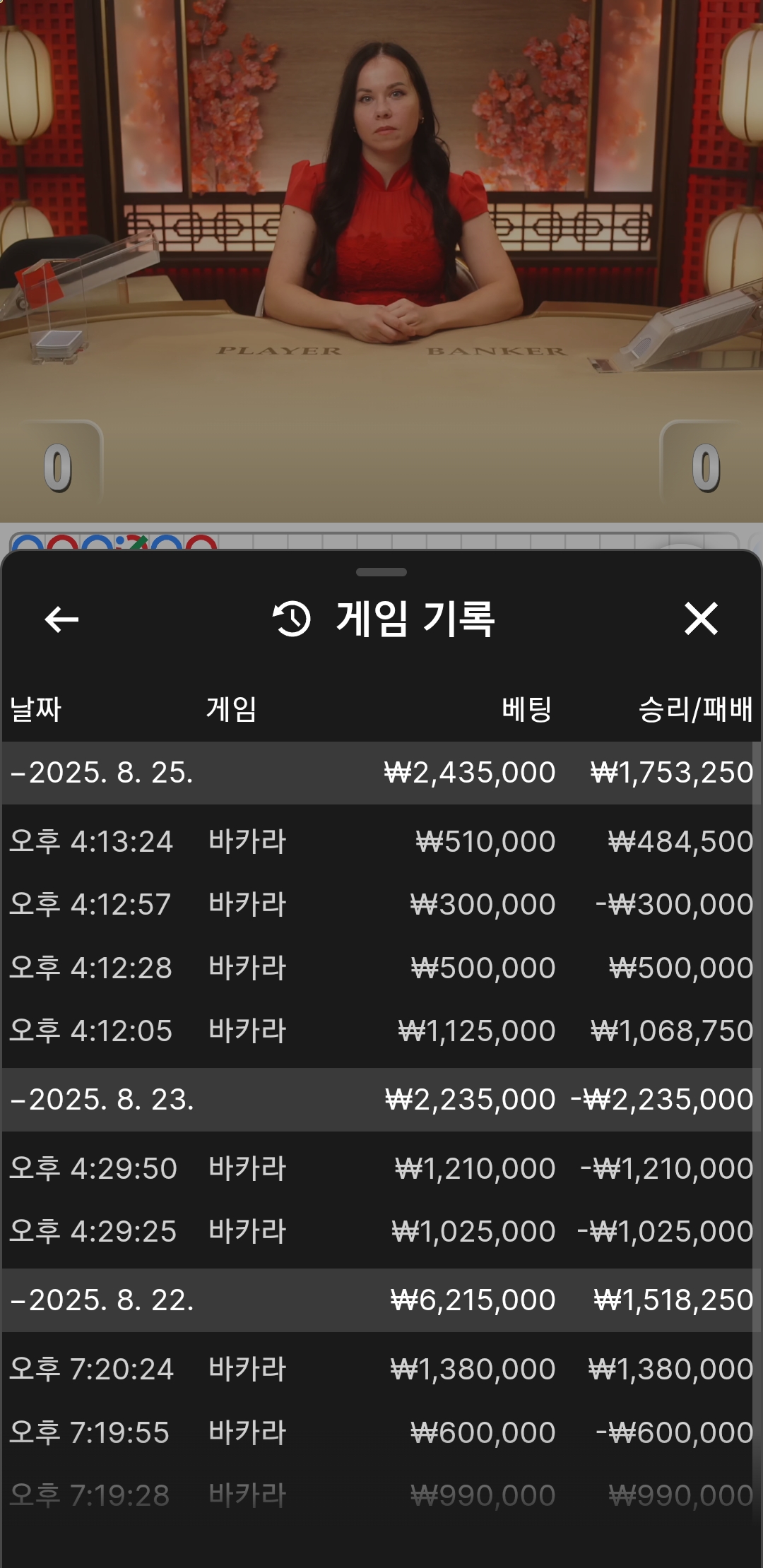Collapse the 2025. 8. 25. date group
Image resolution: width=763 pixels, height=1568 pixels.
[x=381, y=773]
